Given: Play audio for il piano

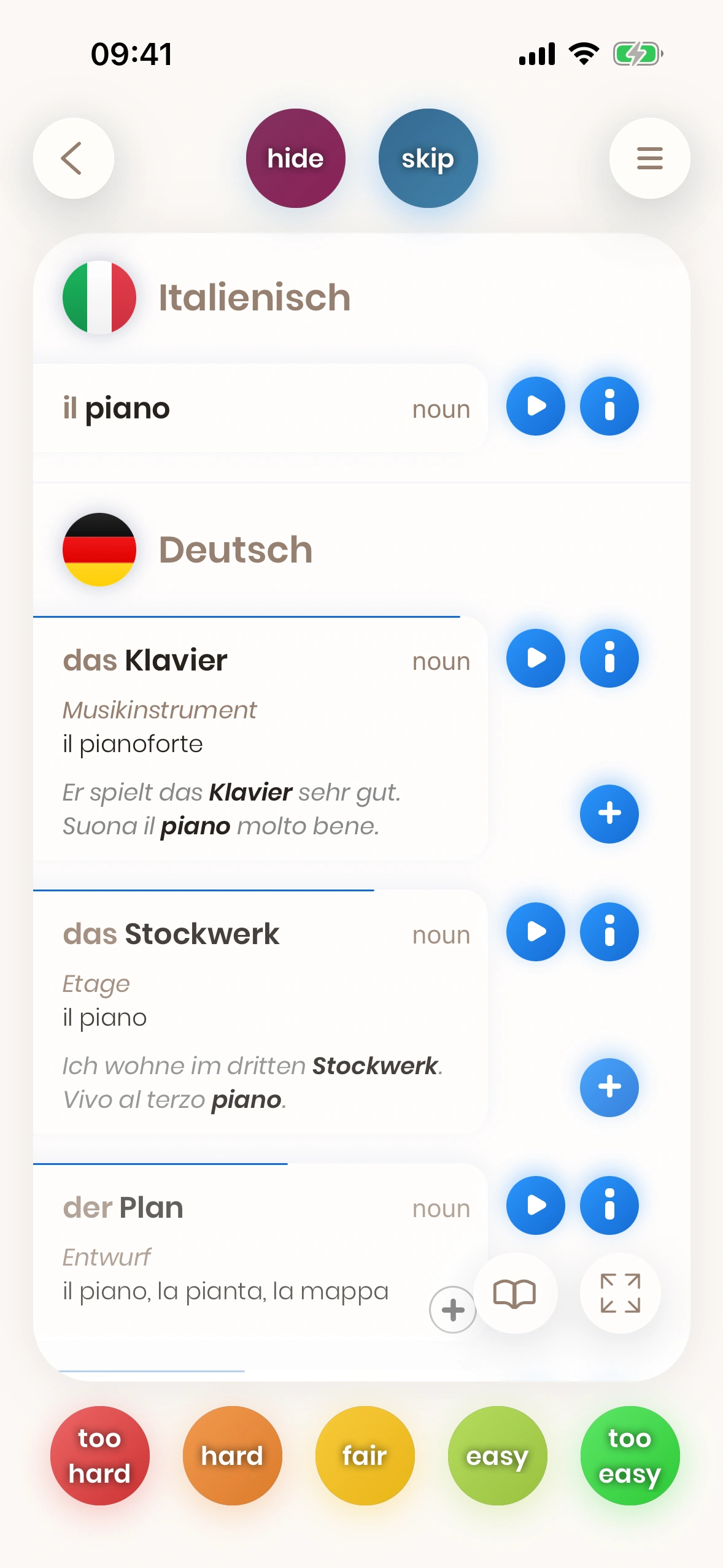Looking at the screenshot, I should [535, 406].
